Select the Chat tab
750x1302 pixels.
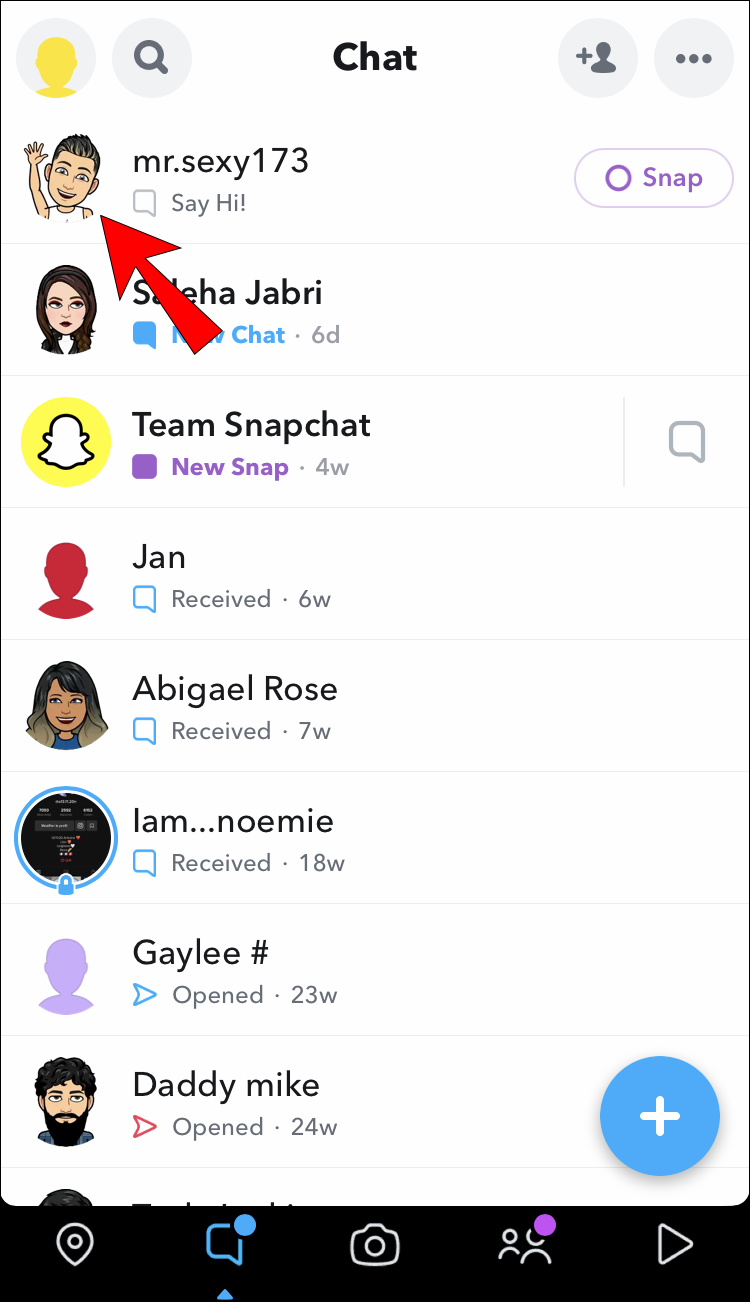click(225, 1246)
